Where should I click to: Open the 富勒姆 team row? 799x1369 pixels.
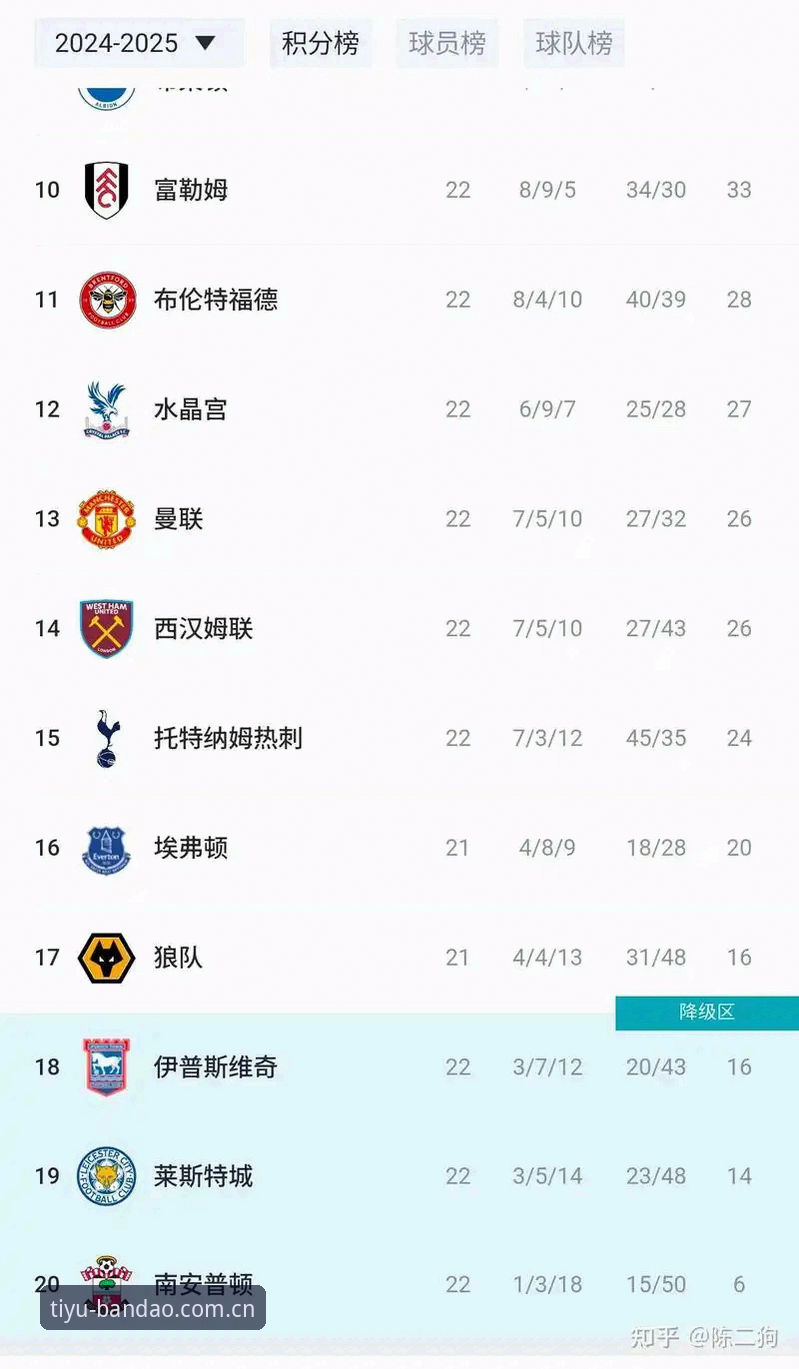click(399, 190)
